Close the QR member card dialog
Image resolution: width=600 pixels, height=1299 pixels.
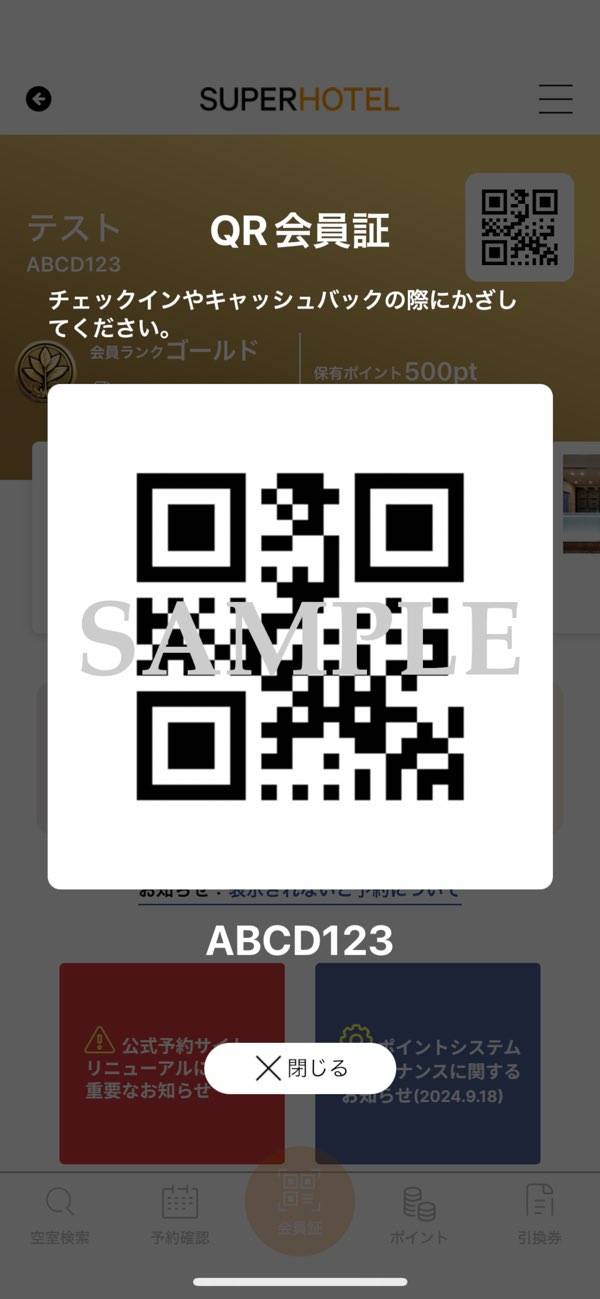click(x=300, y=1068)
